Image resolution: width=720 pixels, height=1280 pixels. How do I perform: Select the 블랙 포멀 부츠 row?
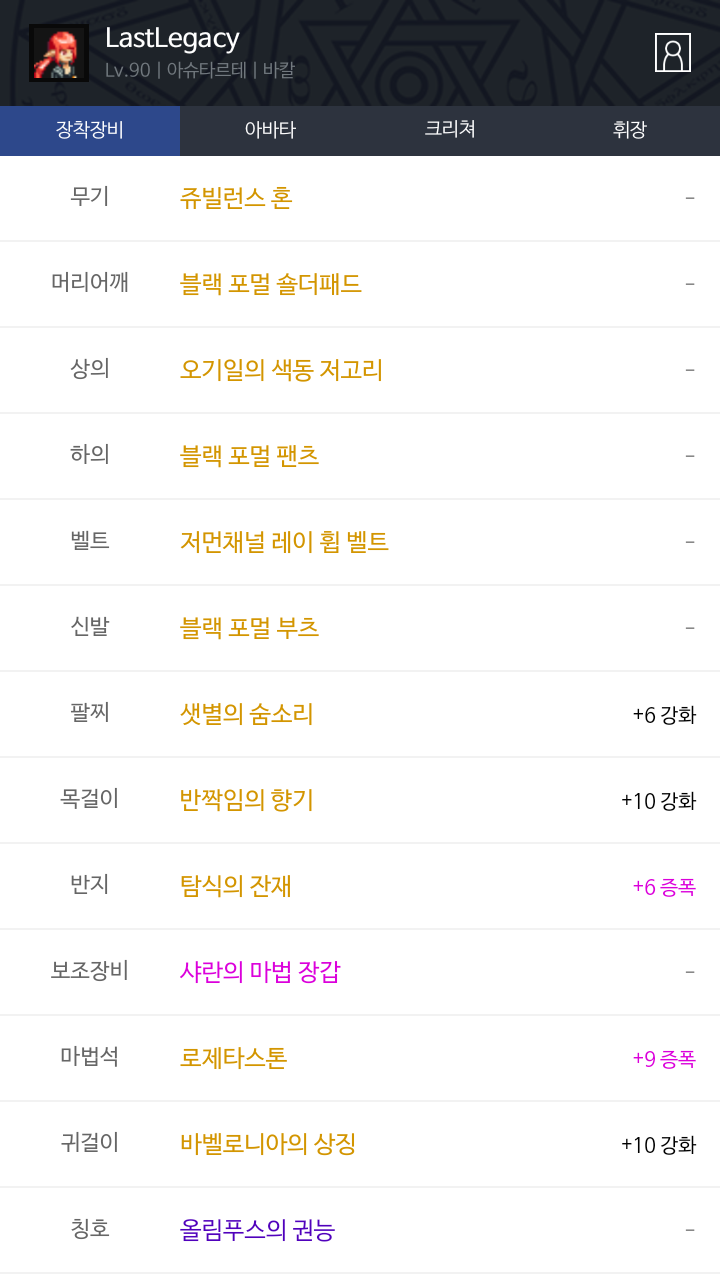249,628
